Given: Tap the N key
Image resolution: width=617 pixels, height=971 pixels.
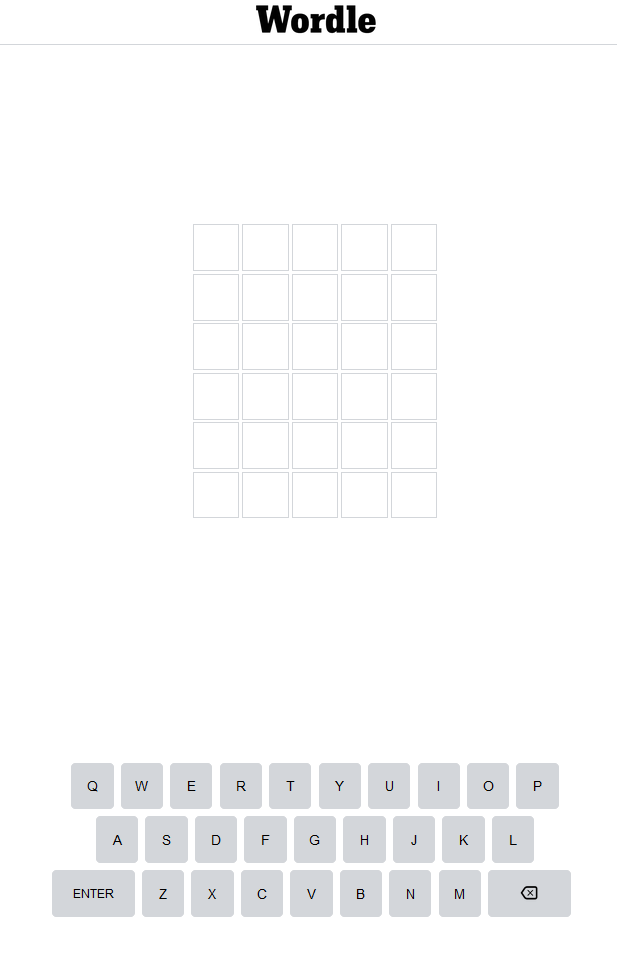Looking at the screenshot, I should tap(410, 894).
